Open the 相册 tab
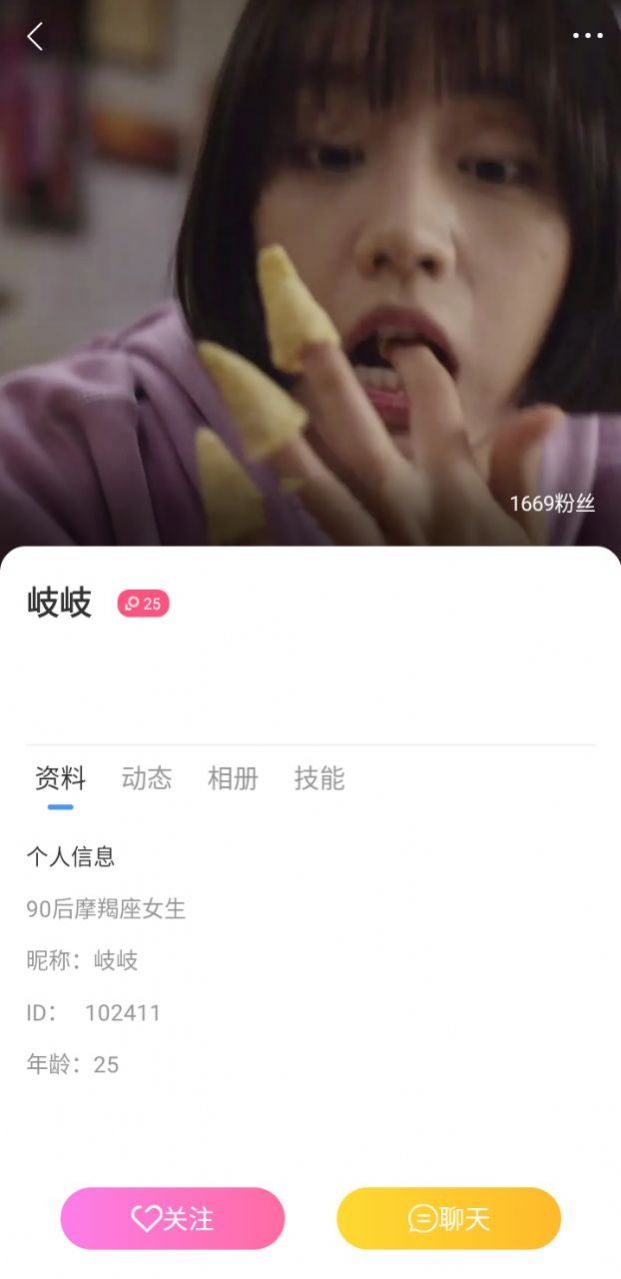This screenshot has width=621, height=1279. [x=233, y=778]
